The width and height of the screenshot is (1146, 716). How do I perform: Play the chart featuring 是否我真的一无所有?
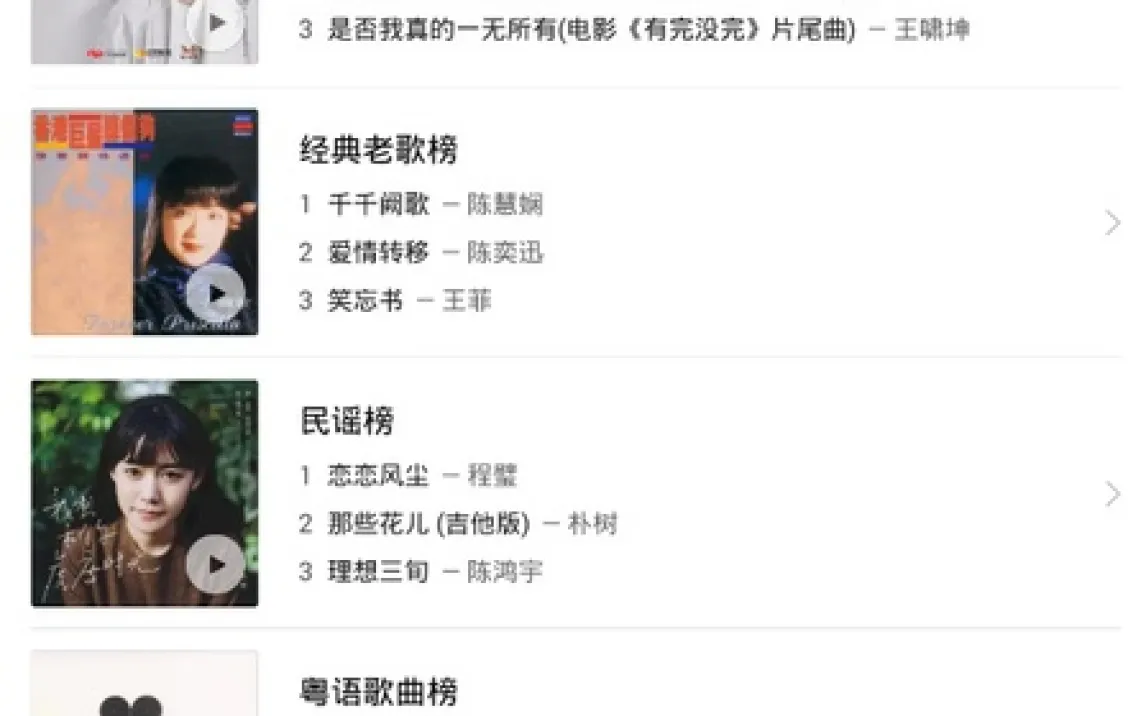point(216,23)
